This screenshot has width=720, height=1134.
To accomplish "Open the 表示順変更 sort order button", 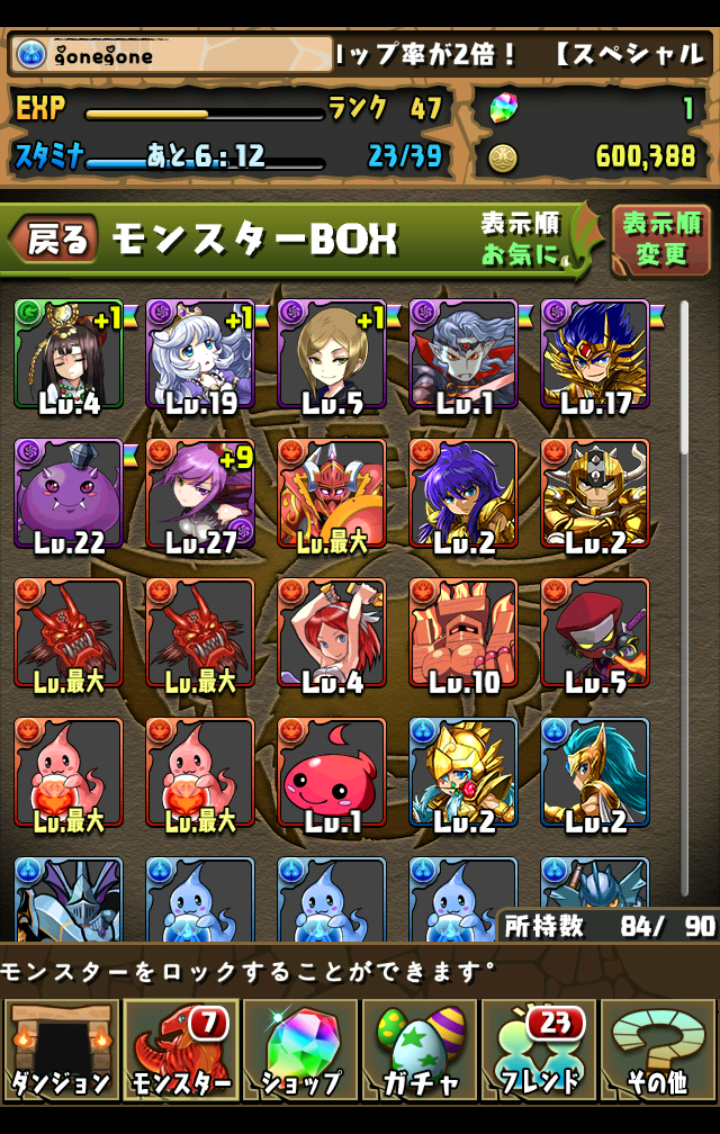I will [661, 240].
